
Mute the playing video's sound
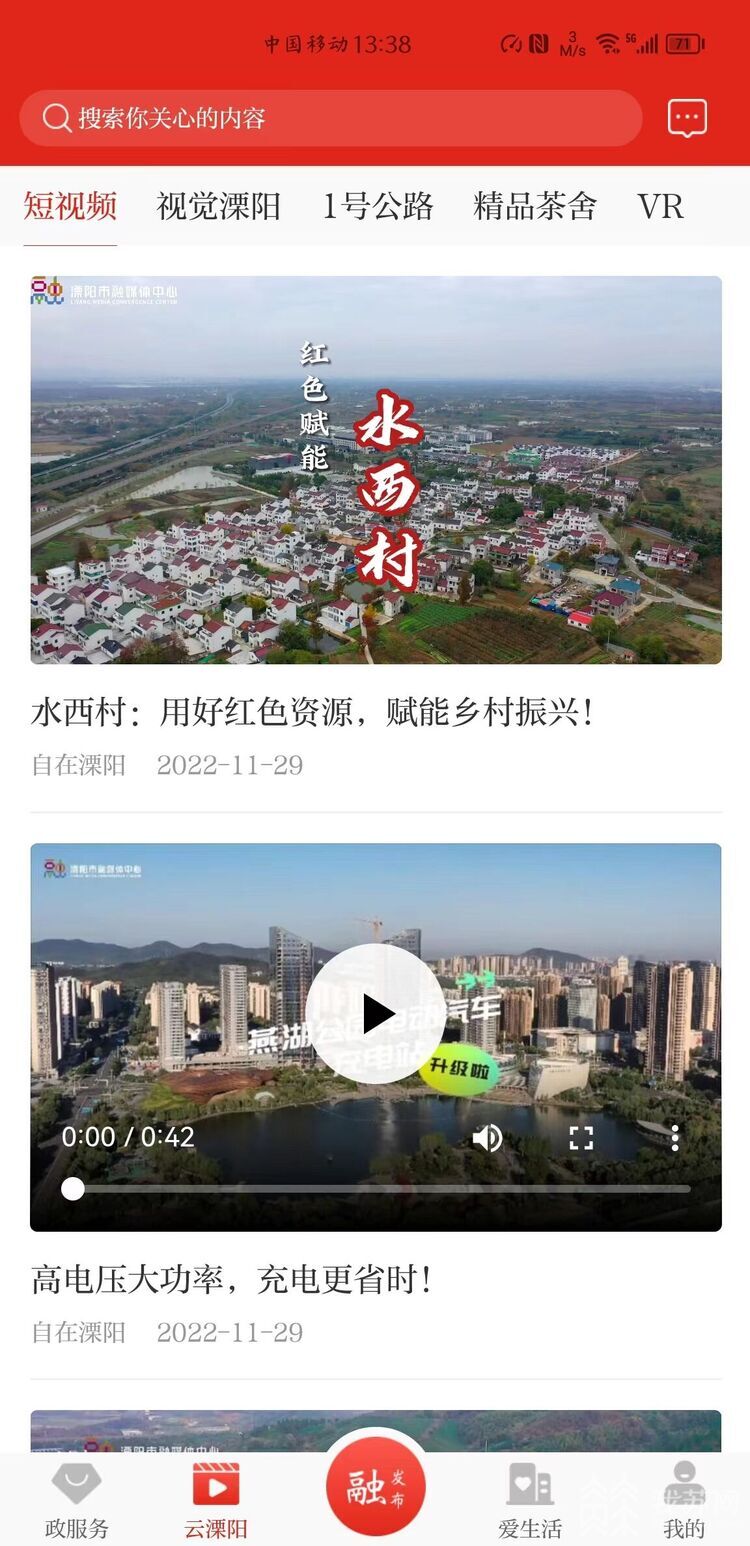point(488,1137)
